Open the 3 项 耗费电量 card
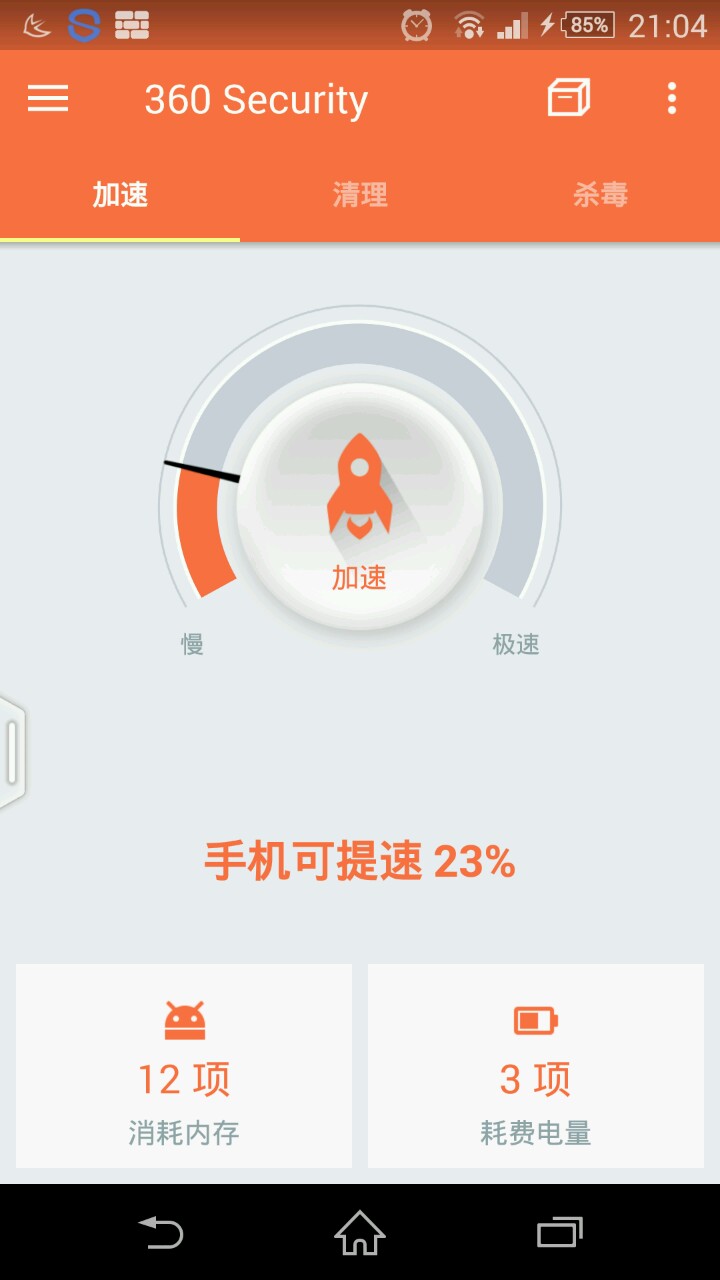720x1280 pixels. point(536,1065)
